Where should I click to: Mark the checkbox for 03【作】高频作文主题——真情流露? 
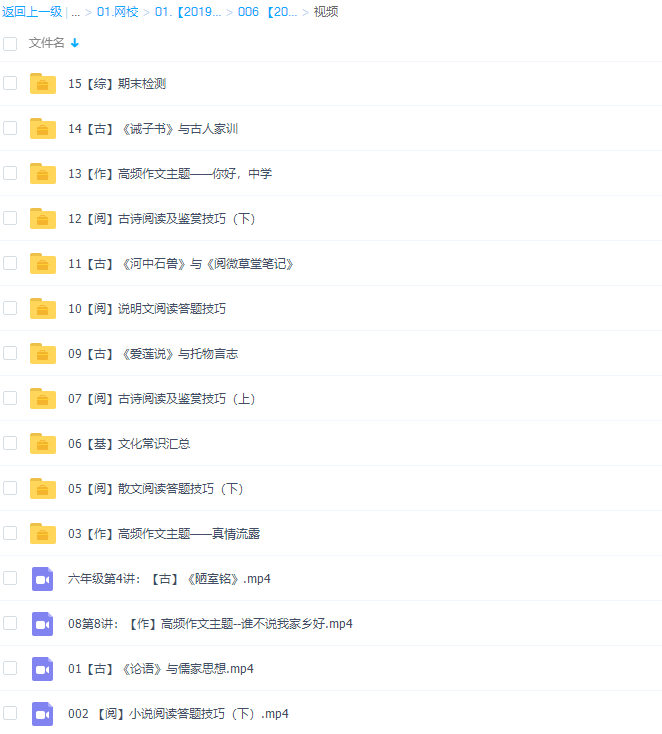10,533
